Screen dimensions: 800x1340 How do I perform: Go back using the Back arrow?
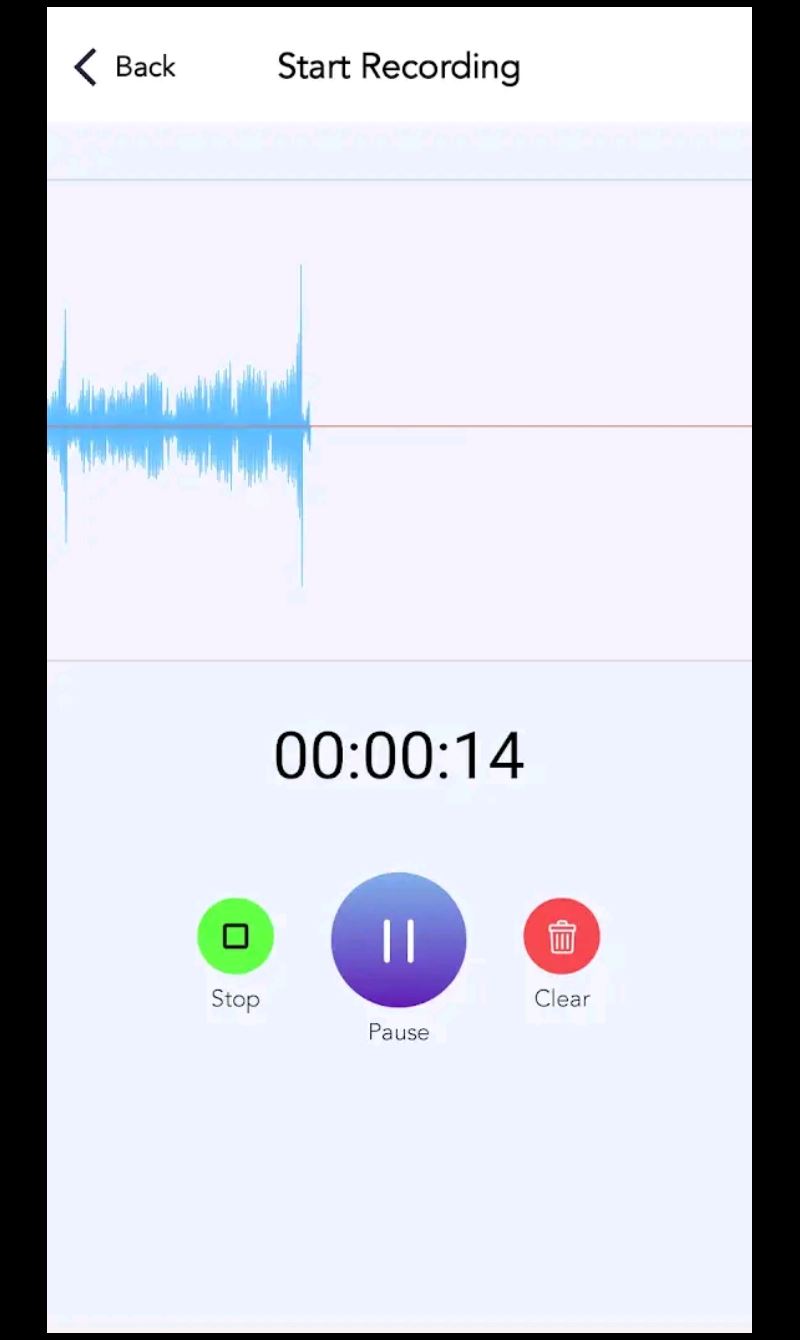tap(86, 67)
